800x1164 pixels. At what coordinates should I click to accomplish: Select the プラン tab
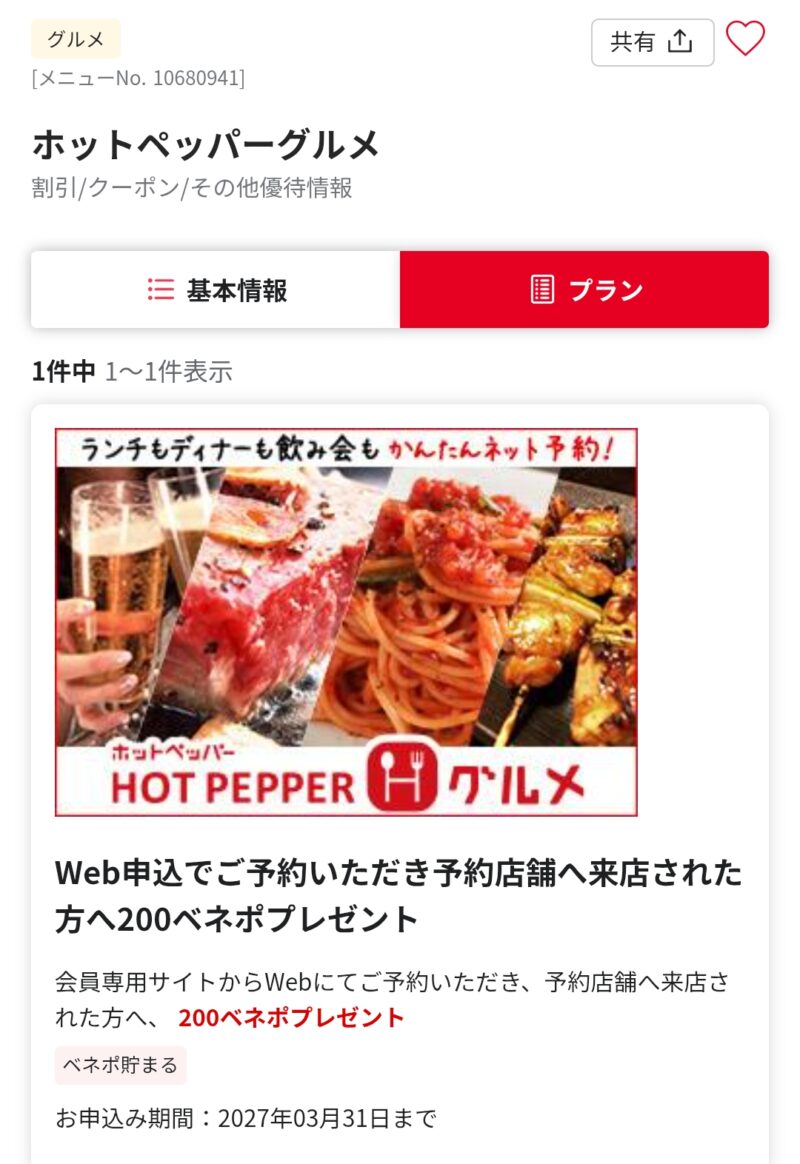pyautogui.click(x=584, y=290)
